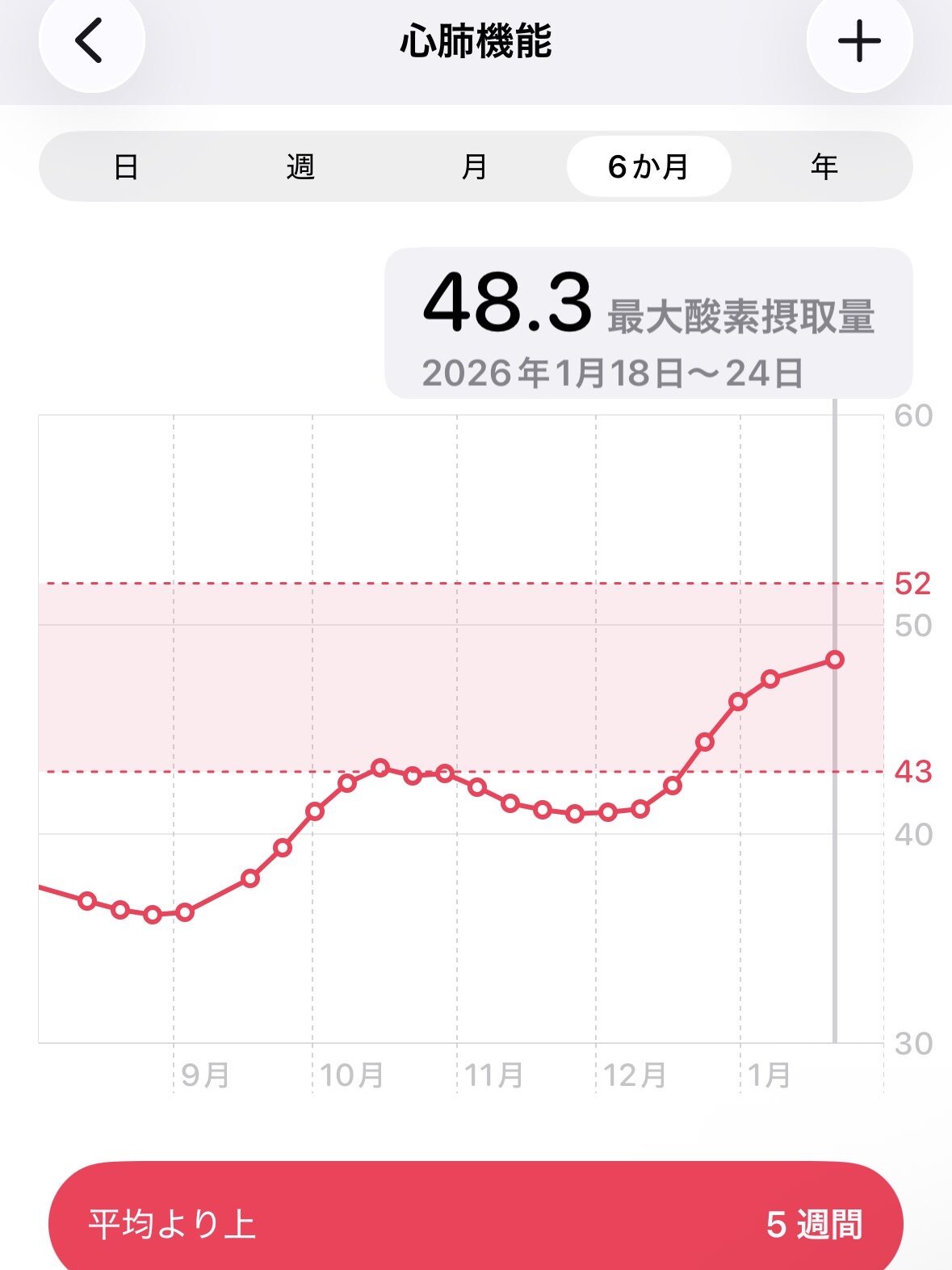Go back from 心肺機能 screen
The width and height of the screenshot is (952, 1270).
(x=90, y=40)
